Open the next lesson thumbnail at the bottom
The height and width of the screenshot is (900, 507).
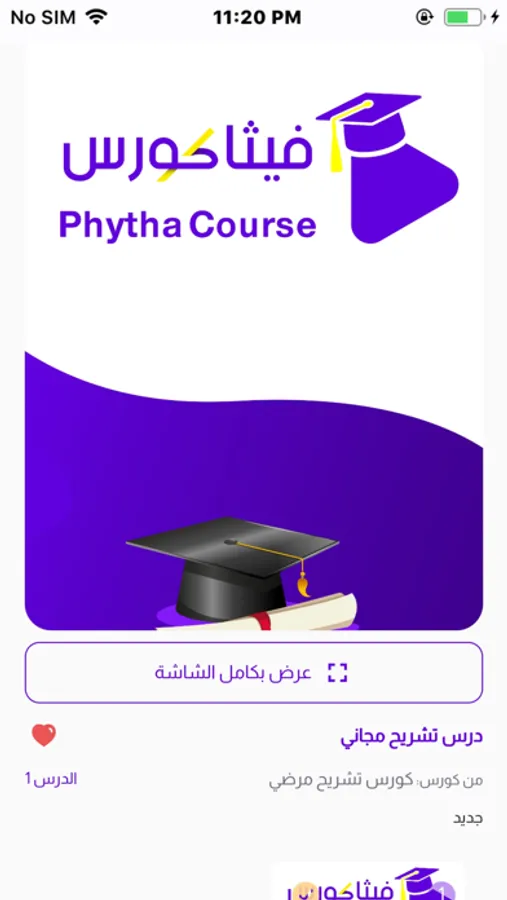[x=367, y=881]
